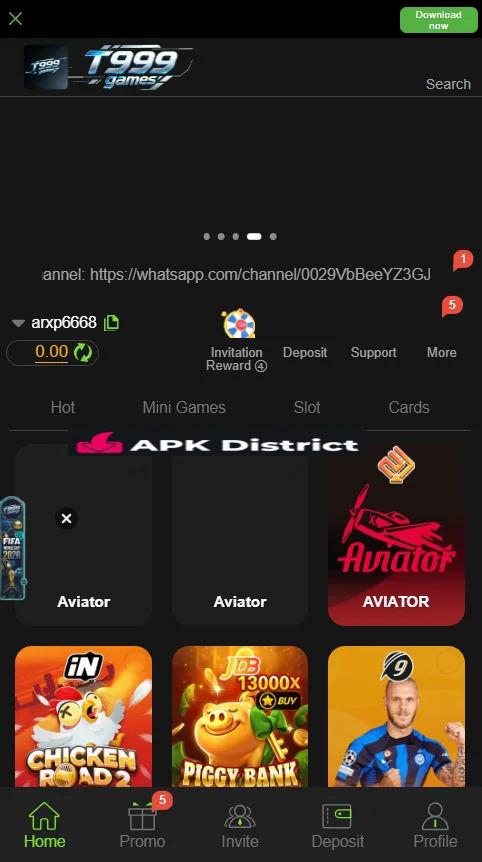
Task: Open the More menu
Action: [x=441, y=352]
